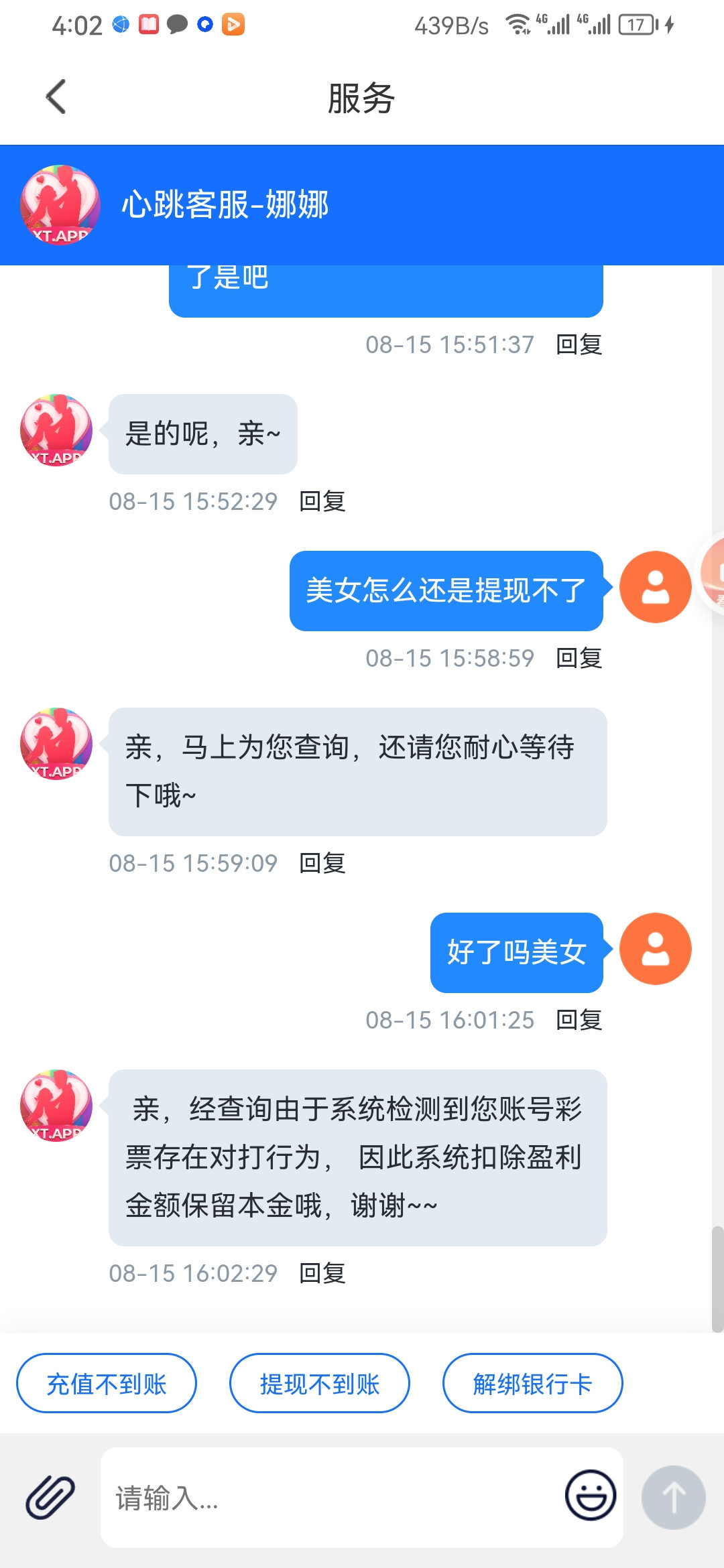Tap the 充值不到账 quick reply chip

click(107, 1384)
